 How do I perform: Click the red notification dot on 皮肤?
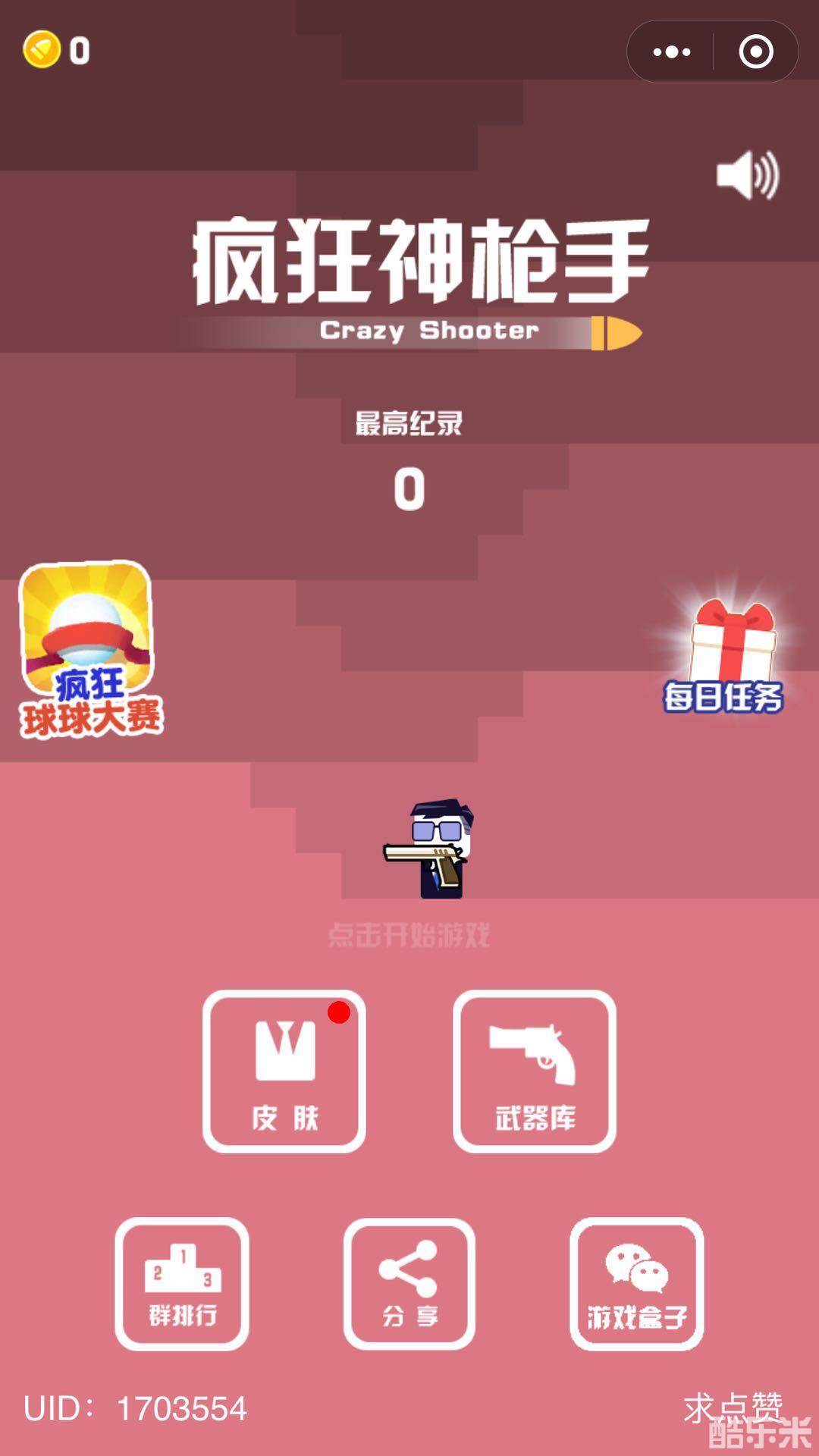click(338, 1011)
